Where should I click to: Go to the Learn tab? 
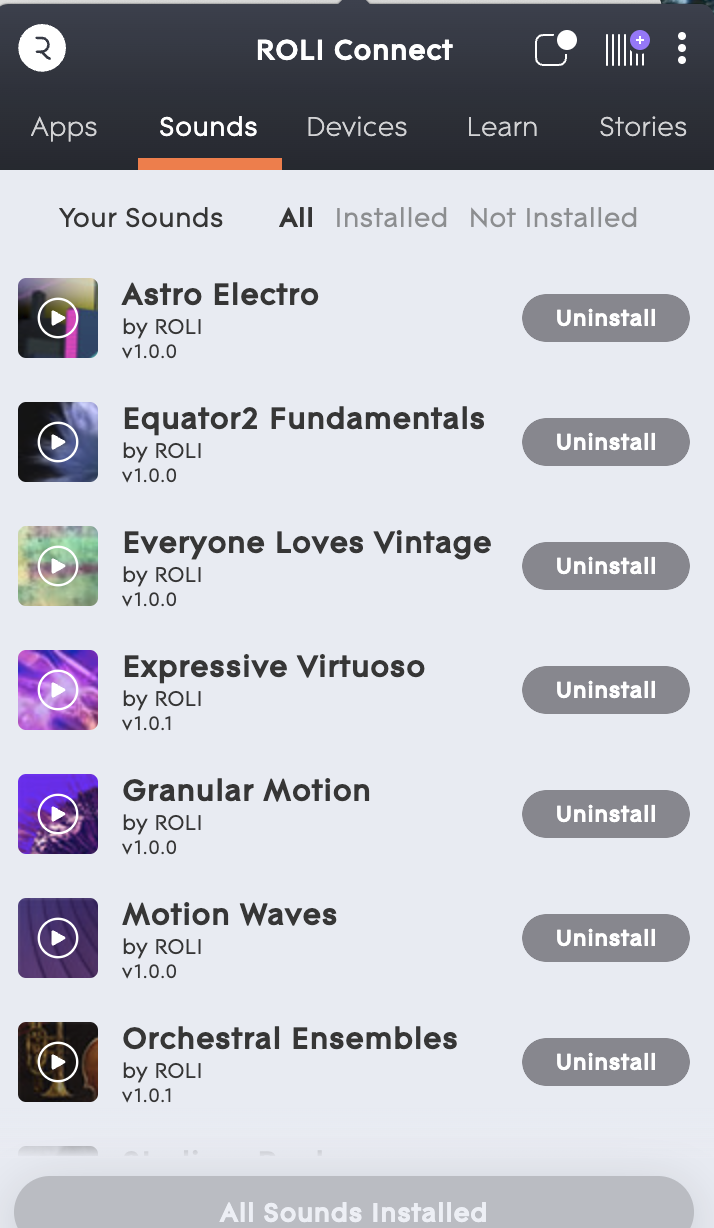pos(502,127)
